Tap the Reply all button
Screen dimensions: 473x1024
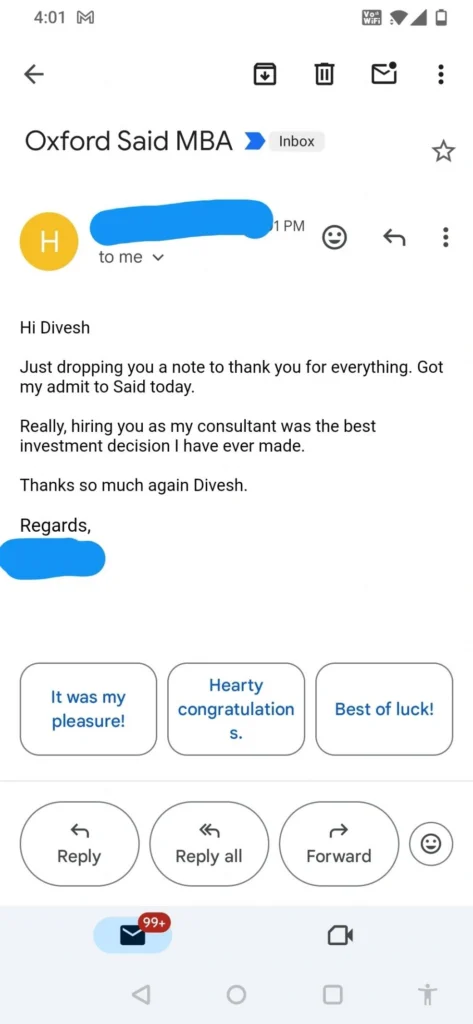tap(209, 843)
